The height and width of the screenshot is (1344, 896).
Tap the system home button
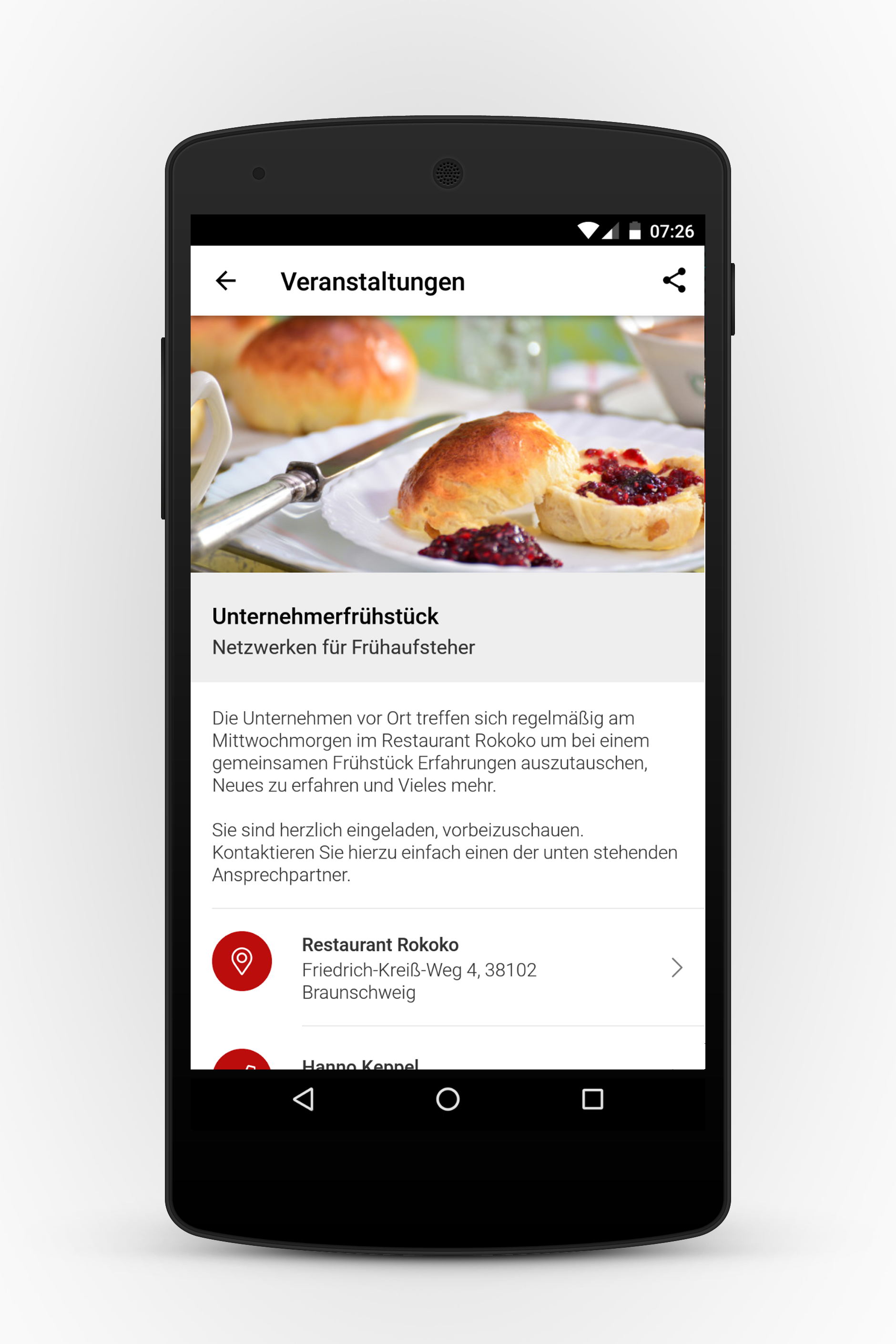point(448,1098)
